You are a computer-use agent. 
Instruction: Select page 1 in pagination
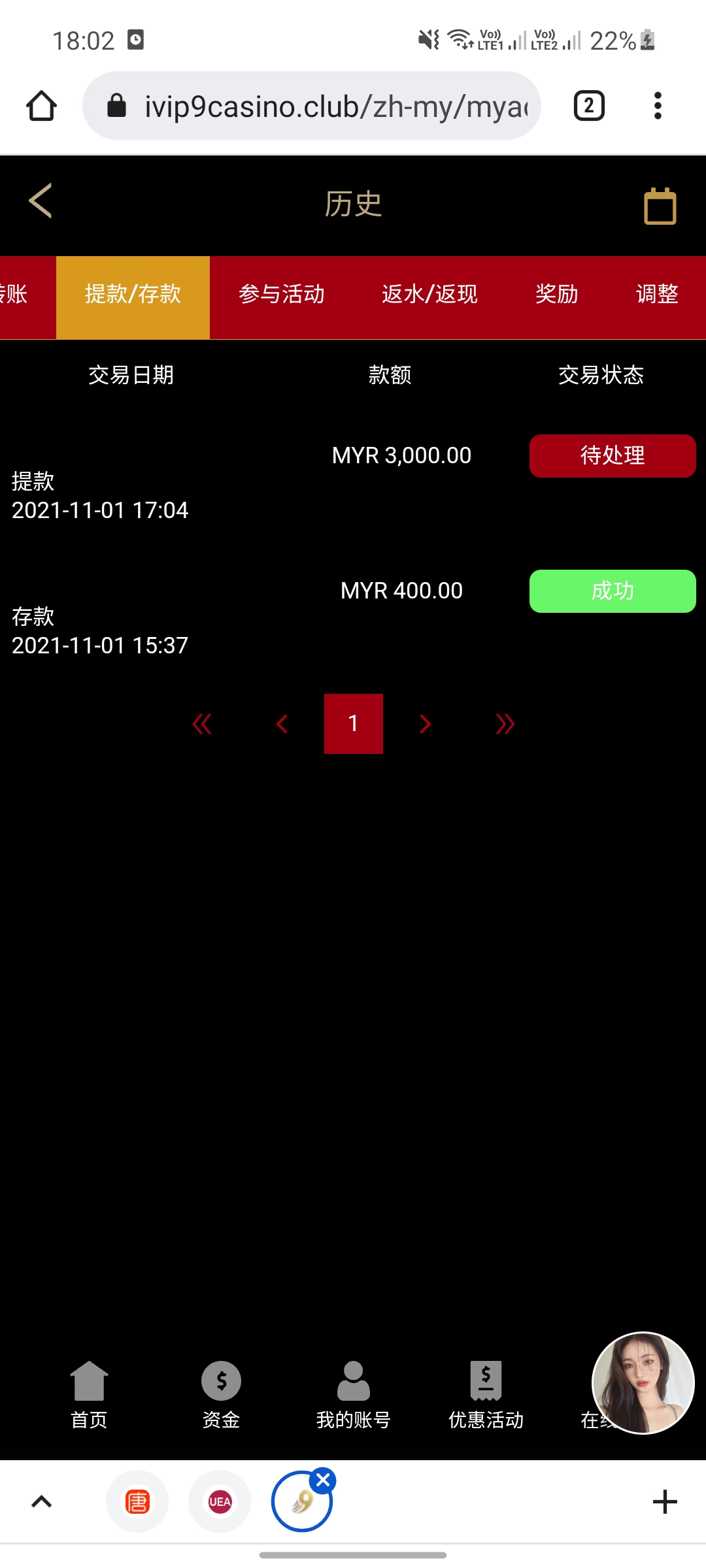point(353,724)
